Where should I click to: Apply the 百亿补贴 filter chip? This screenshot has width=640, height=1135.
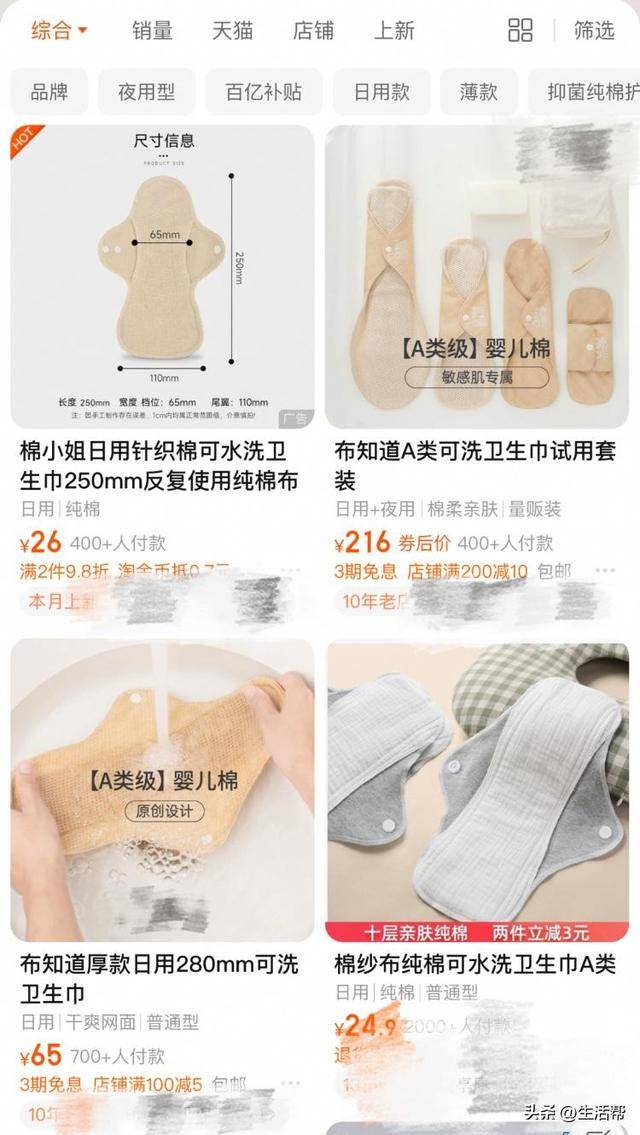point(264,92)
